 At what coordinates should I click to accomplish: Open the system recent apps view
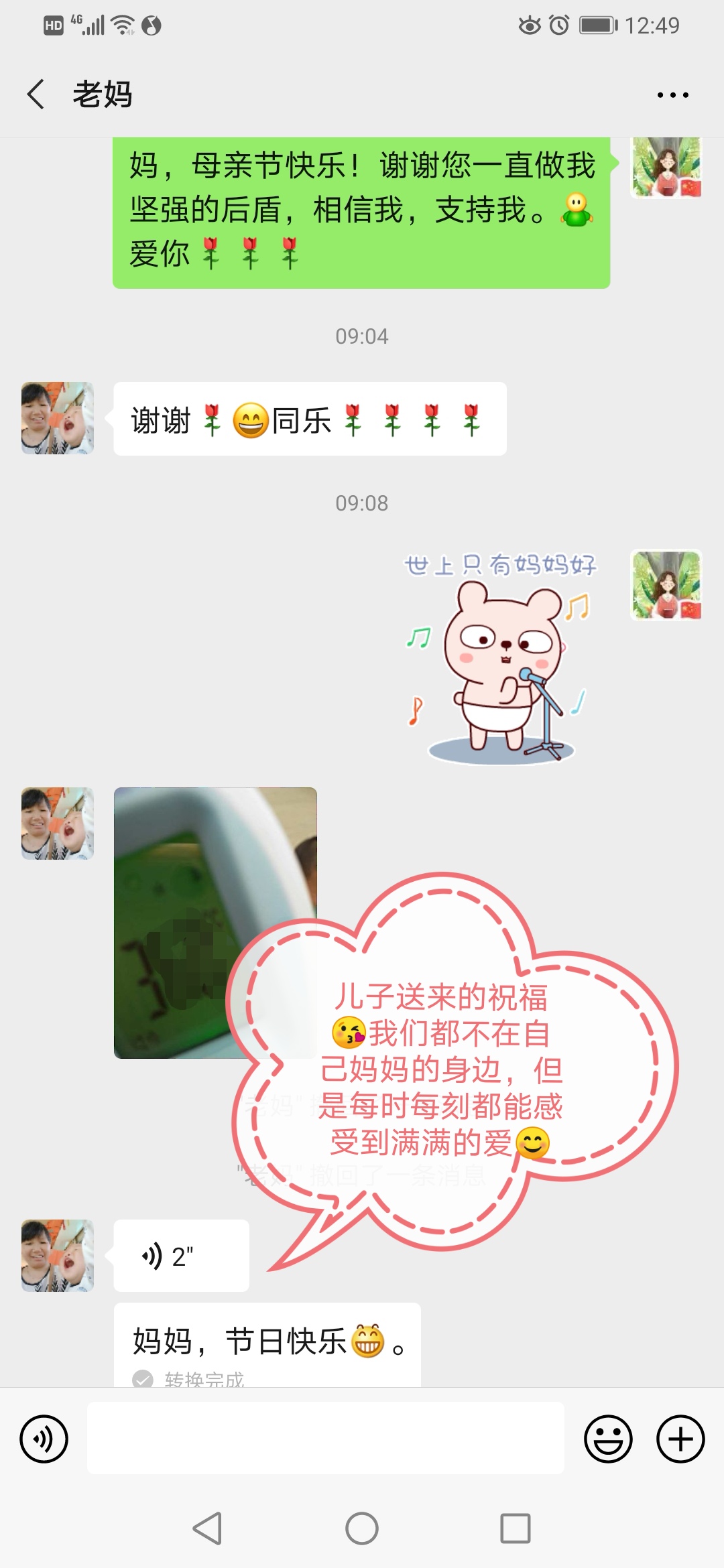tap(516, 1528)
